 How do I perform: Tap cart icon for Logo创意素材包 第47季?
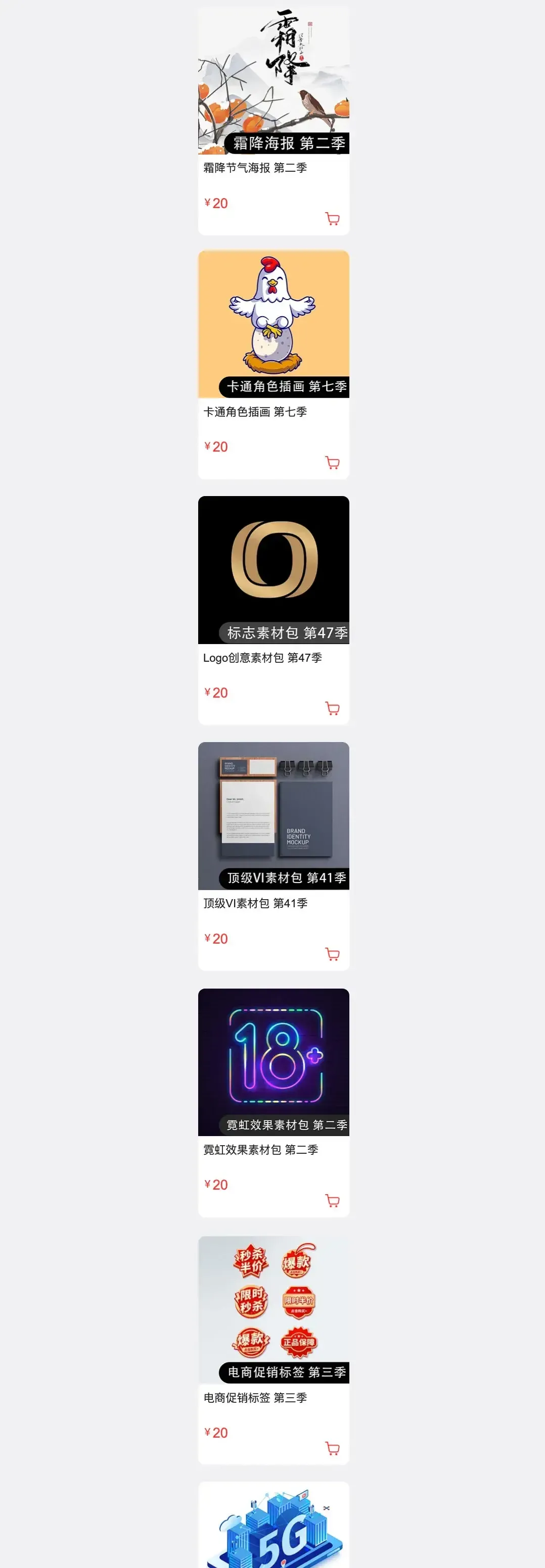333,709
